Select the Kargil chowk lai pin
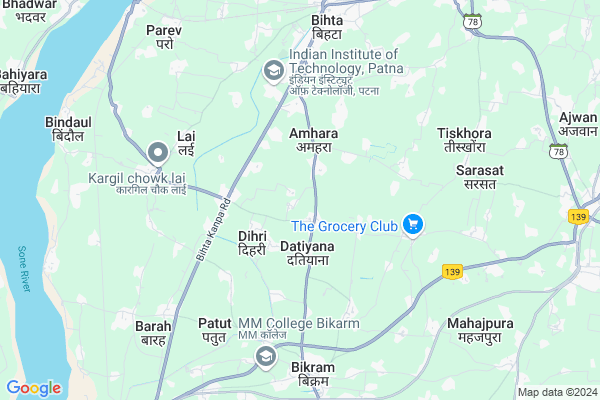600x400 pixels. [157, 153]
